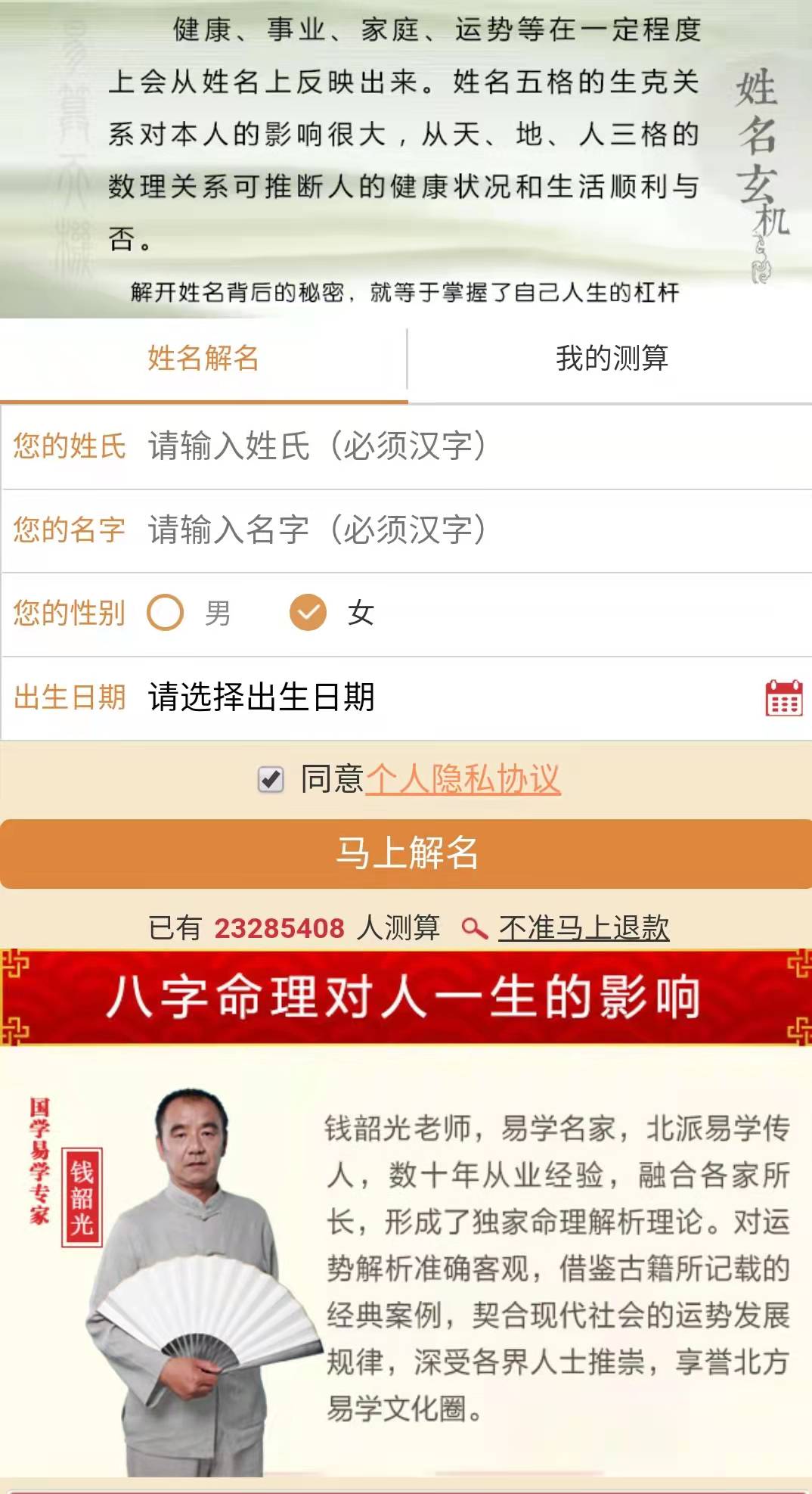The height and width of the screenshot is (1494, 812).
Task: Select 男 as gender
Action: (x=166, y=613)
